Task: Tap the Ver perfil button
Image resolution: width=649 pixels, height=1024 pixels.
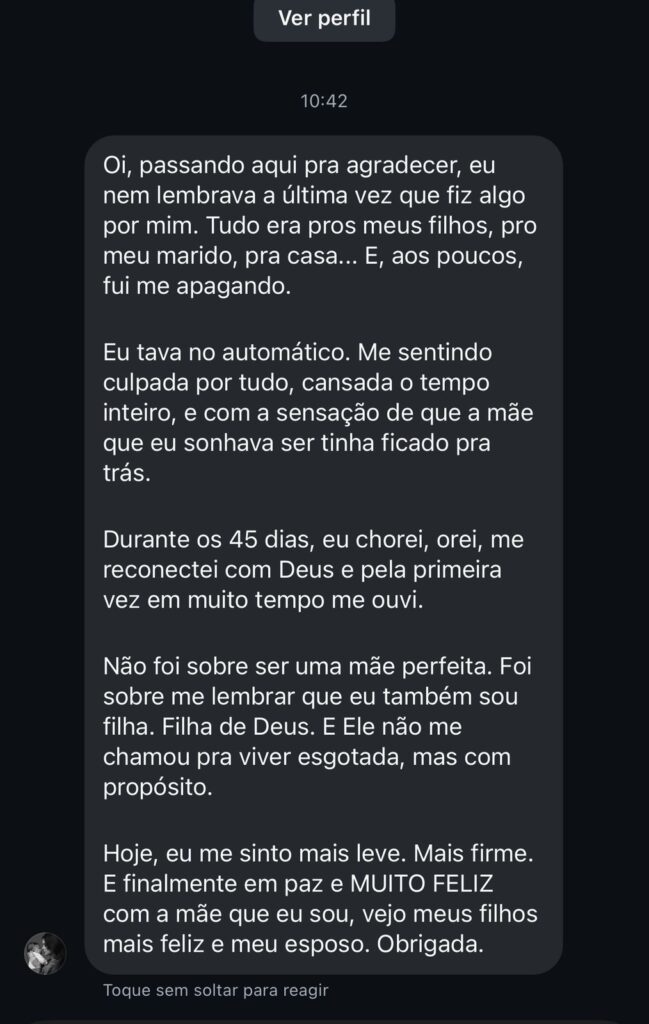Action: (324, 19)
